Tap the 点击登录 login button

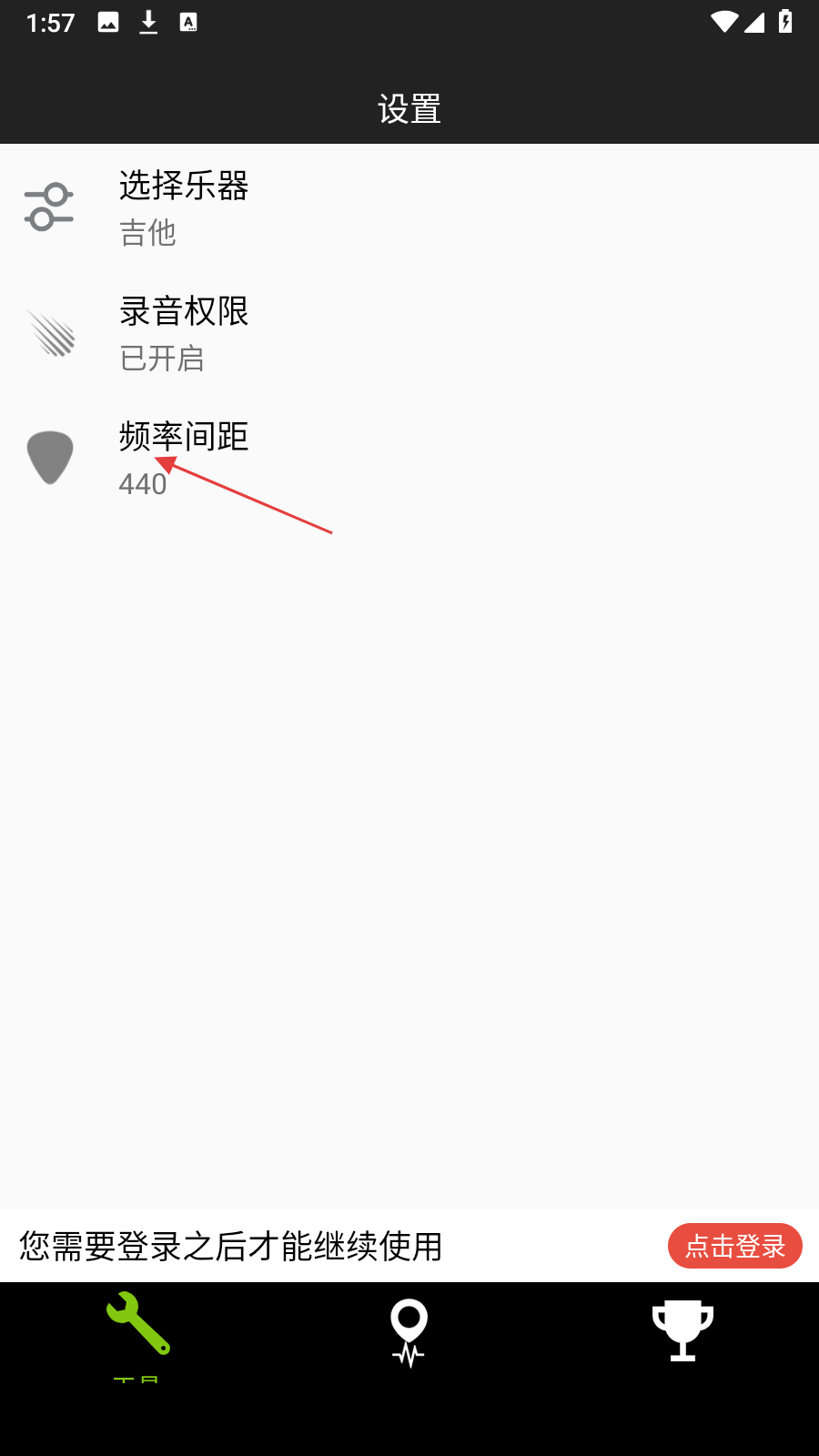point(734,1246)
